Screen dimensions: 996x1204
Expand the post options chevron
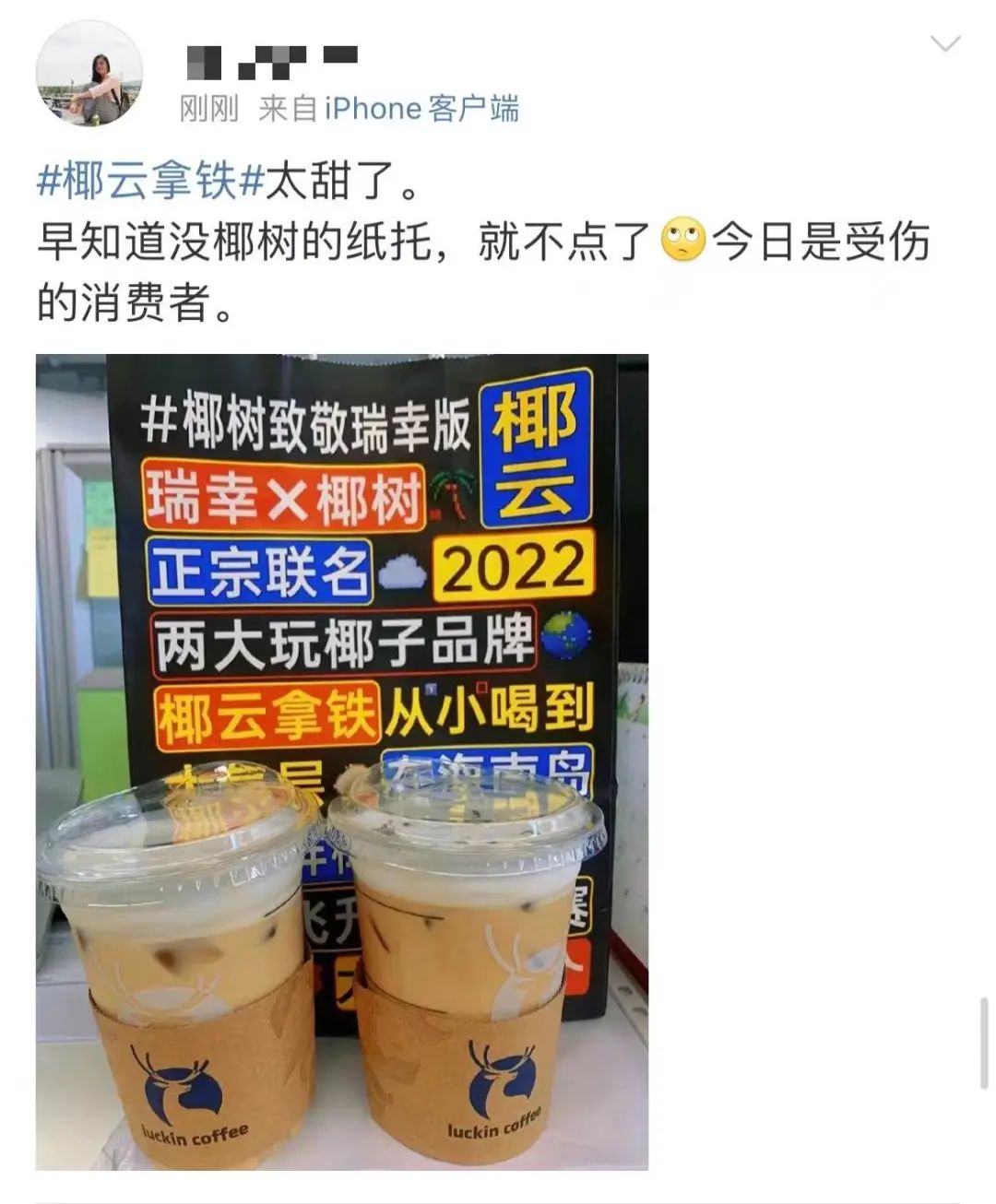pos(945,43)
